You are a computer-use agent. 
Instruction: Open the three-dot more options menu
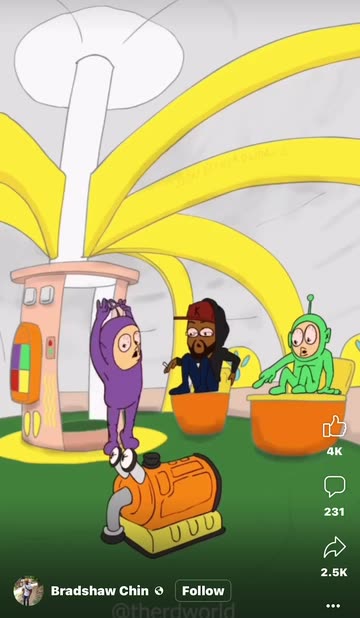[x=333, y=606]
